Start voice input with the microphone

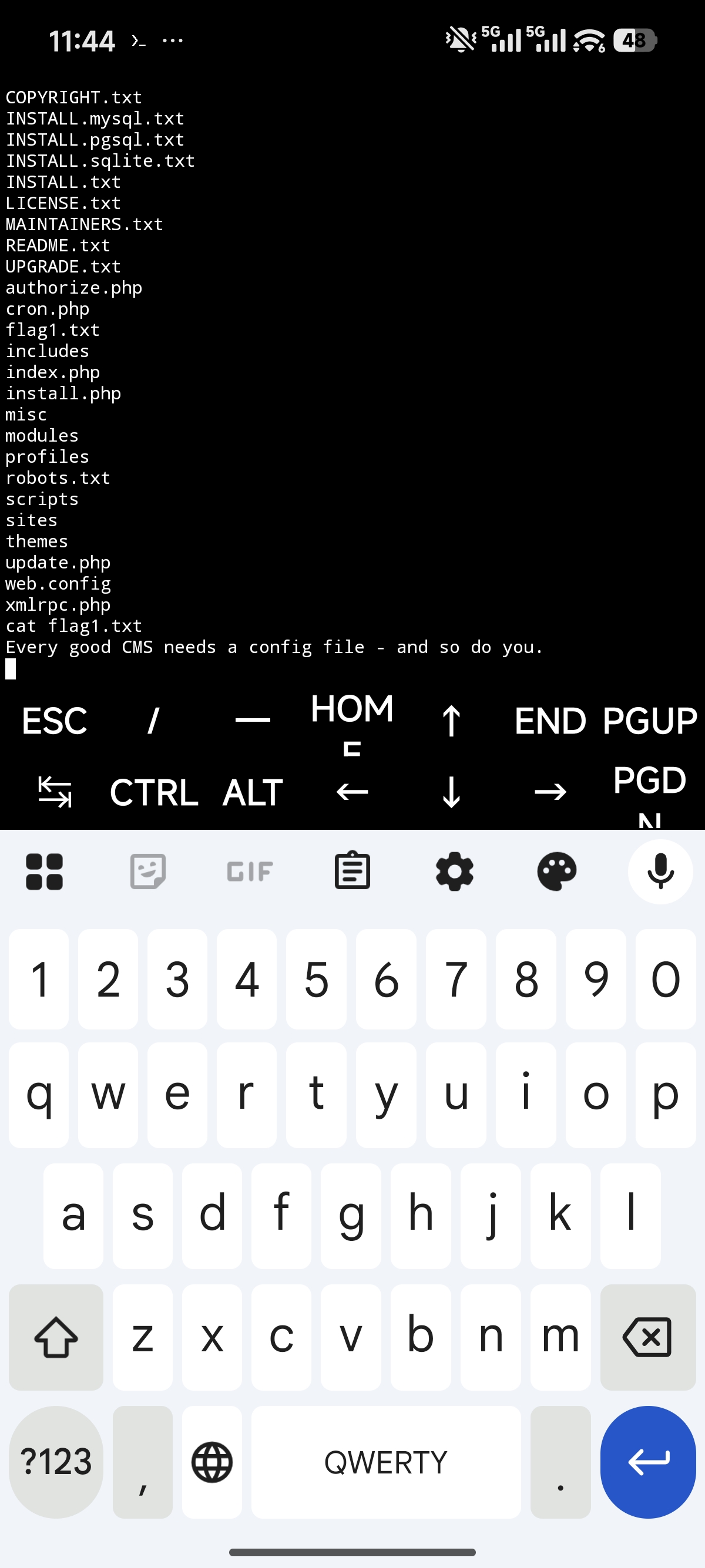pyautogui.click(x=660, y=871)
